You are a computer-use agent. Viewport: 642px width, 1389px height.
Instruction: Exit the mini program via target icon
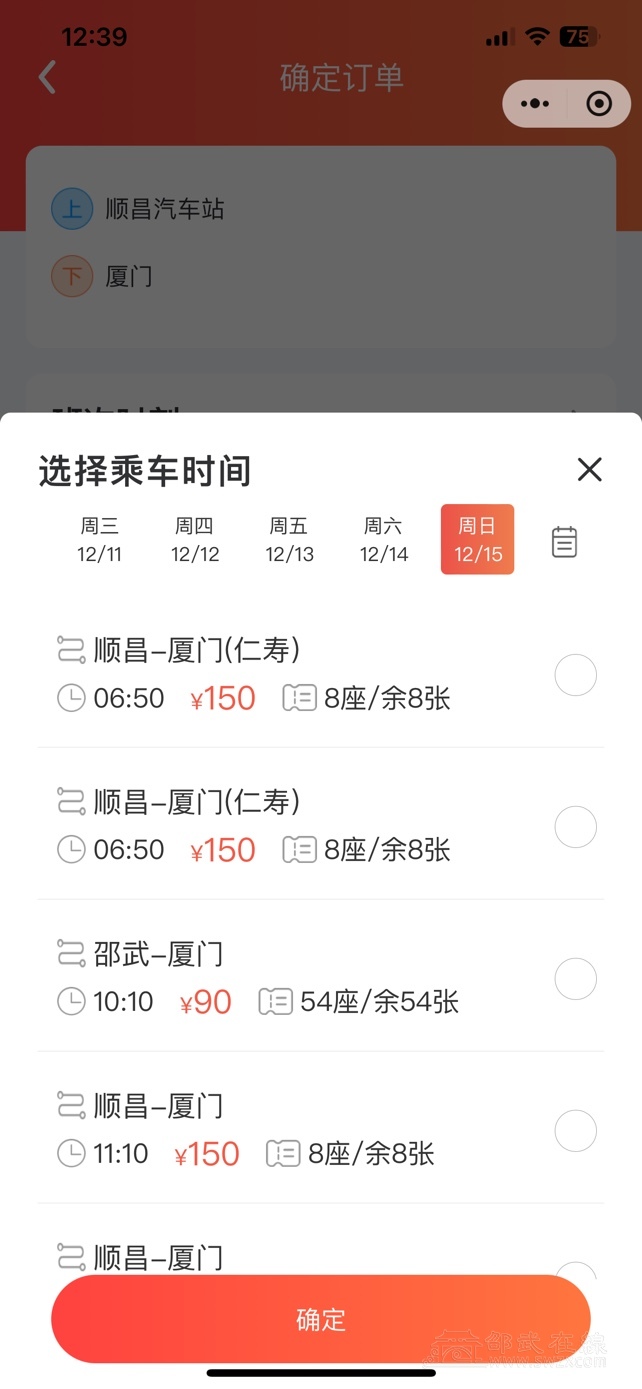599,104
